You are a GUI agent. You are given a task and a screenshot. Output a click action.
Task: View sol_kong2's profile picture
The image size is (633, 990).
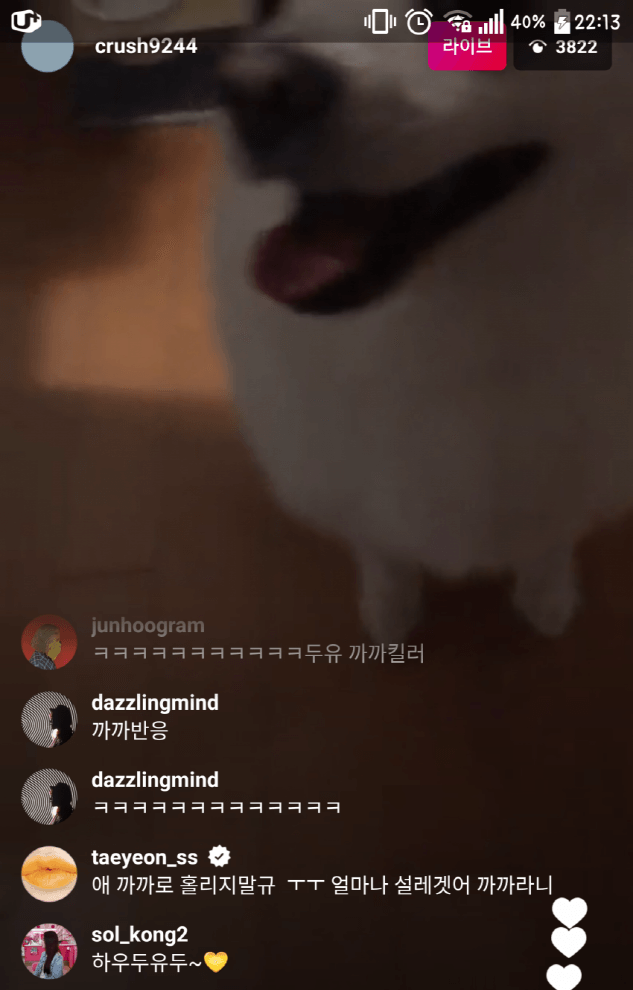pos(49,950)
